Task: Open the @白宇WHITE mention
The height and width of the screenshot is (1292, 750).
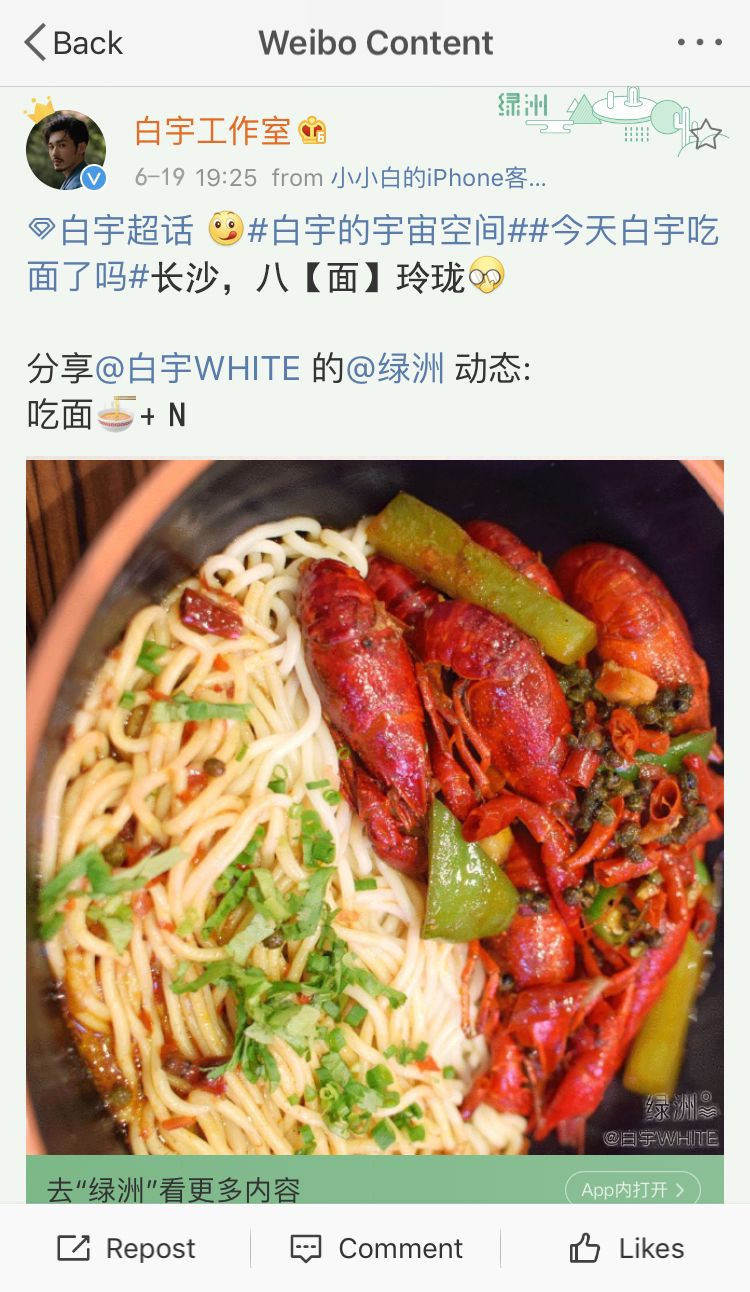Action: [x=197, y=368]
